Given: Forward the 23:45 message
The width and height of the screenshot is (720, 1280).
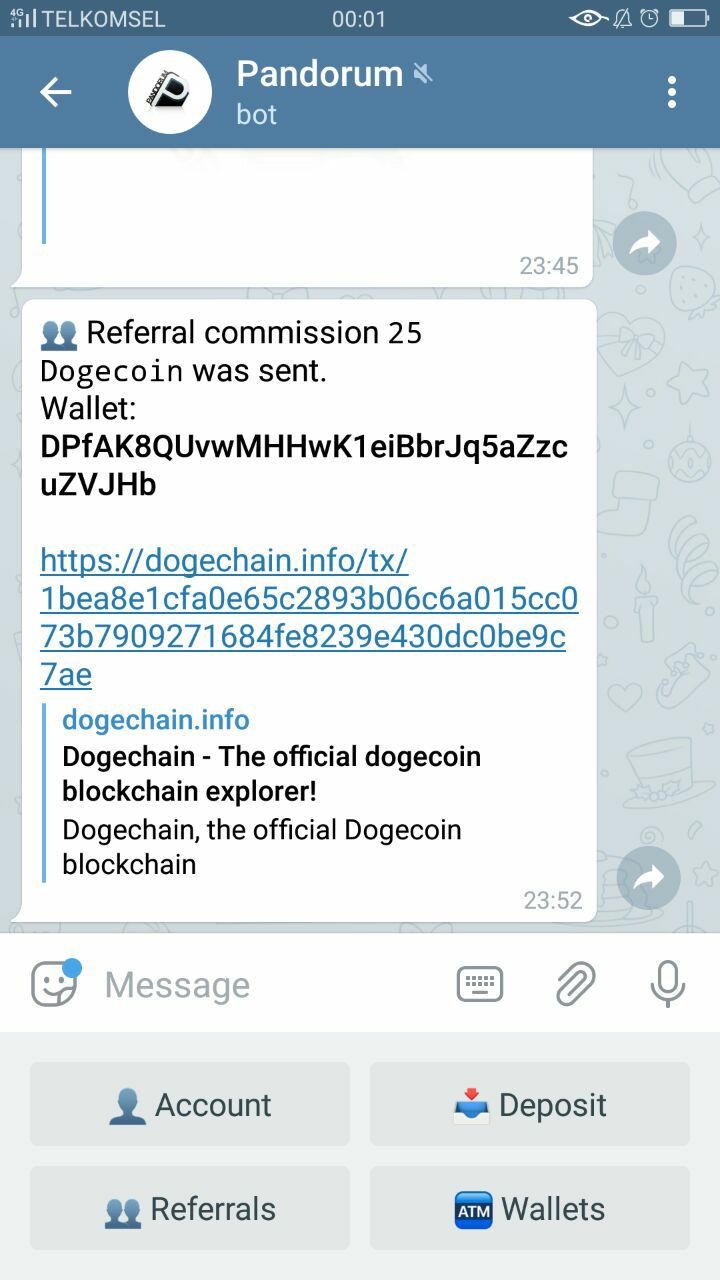Looking at the screenshot, I should coord(645,243).
